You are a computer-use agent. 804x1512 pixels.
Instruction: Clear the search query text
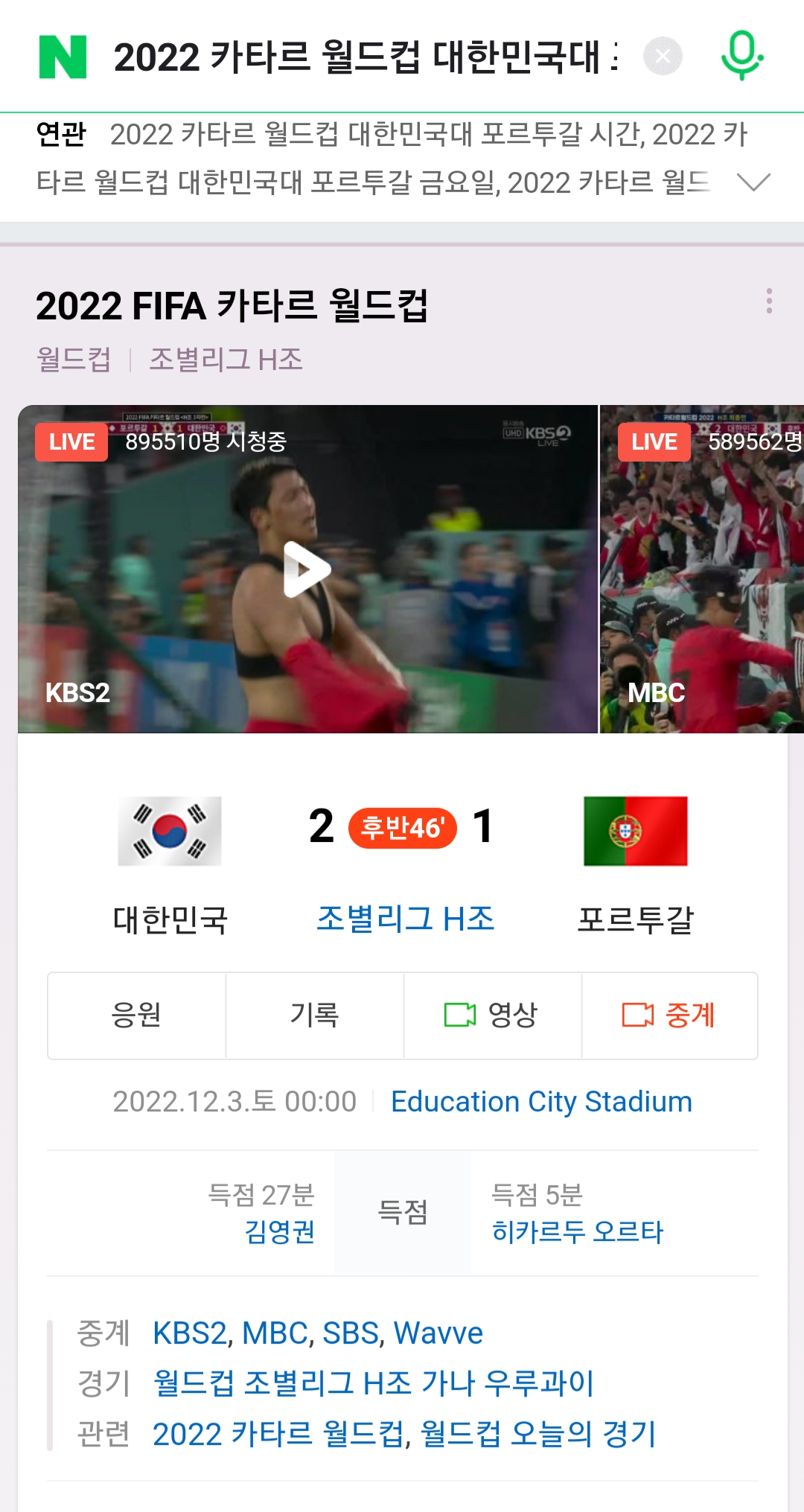663,56
